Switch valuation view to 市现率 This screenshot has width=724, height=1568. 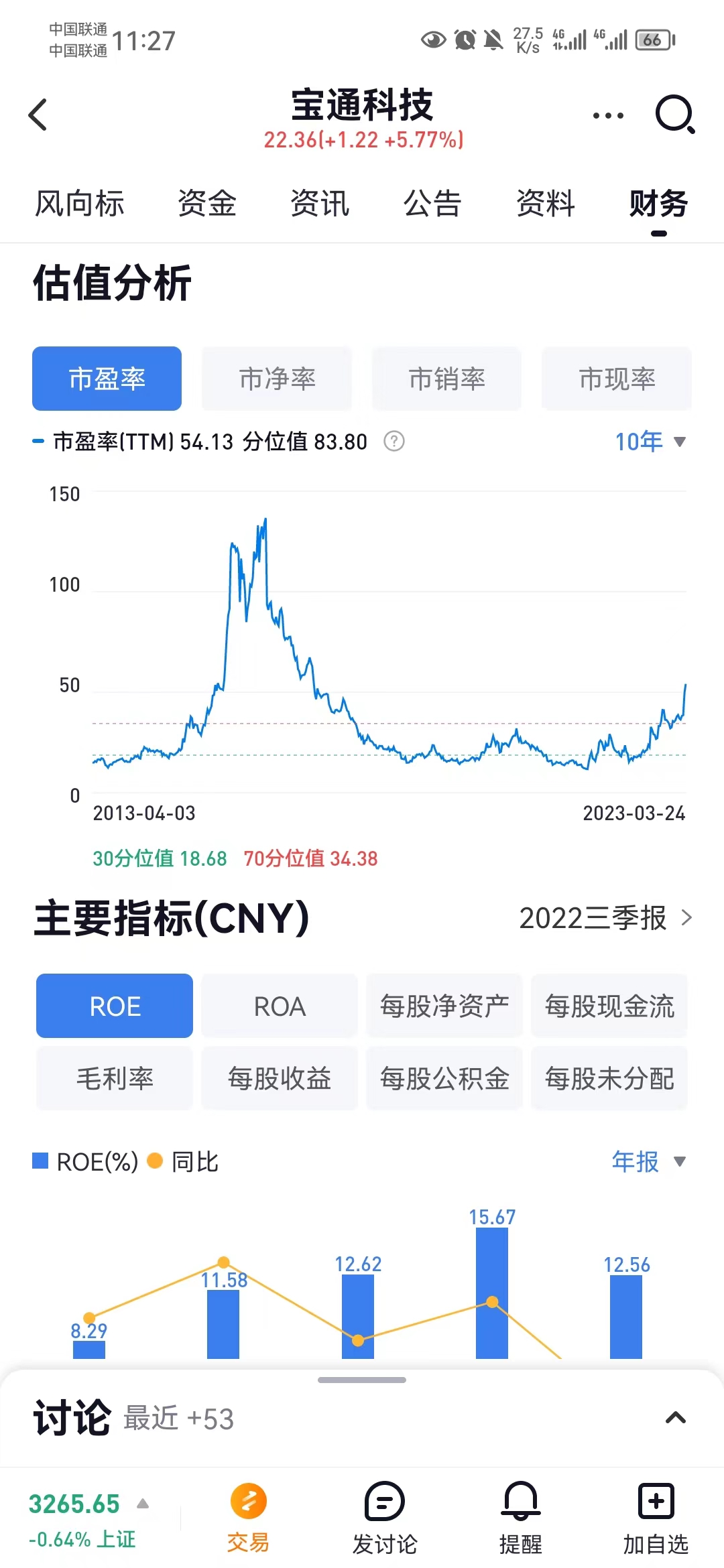click(616, 379)
